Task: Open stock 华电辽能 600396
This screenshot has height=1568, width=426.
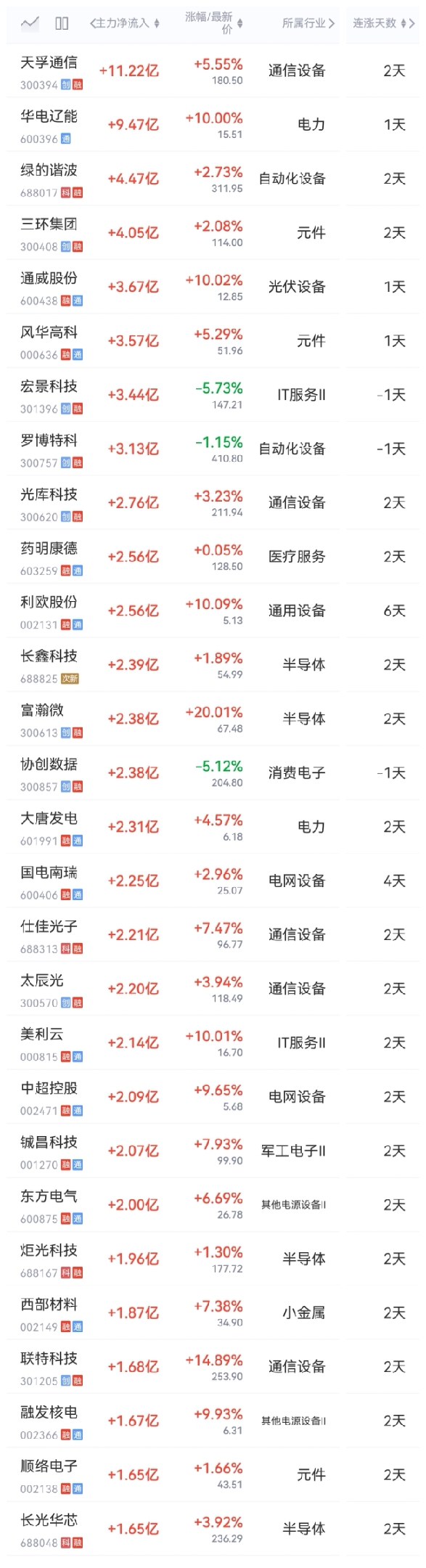Action: click(213, 125)
